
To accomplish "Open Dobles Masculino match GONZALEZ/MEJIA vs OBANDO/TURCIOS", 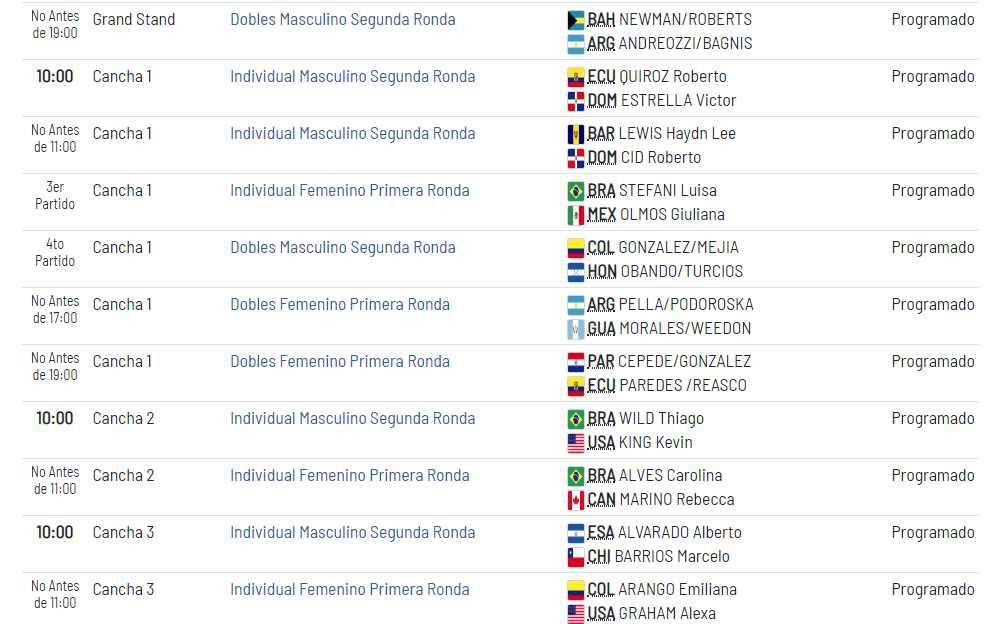I will click(342, 248).
